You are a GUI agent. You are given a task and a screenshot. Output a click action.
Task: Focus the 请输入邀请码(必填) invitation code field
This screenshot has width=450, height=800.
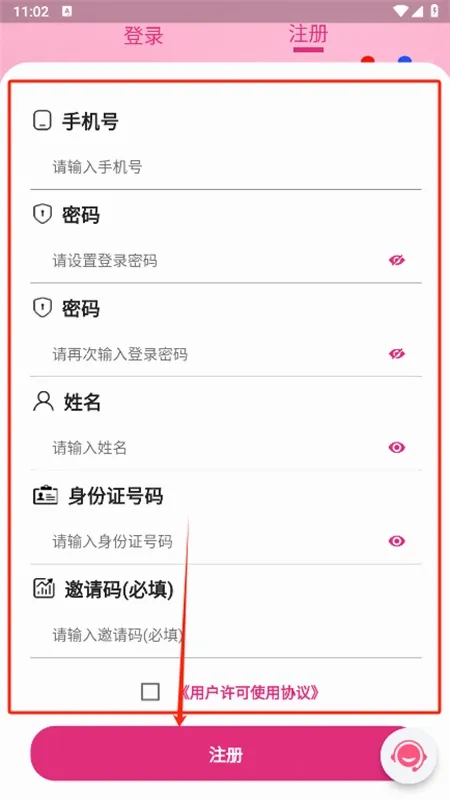click(x=226, y=635)
